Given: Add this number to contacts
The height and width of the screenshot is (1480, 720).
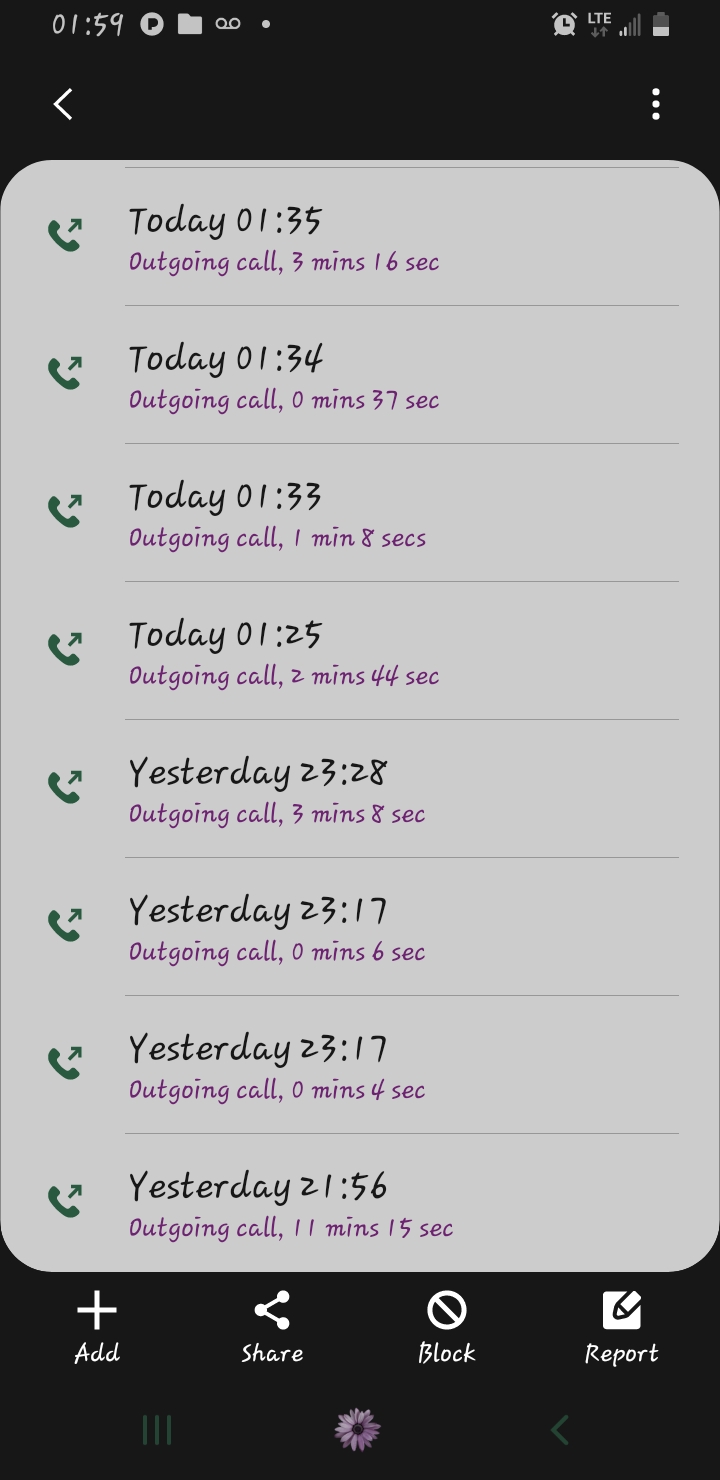Looking at the screenshot, I should click(97, 1327).
